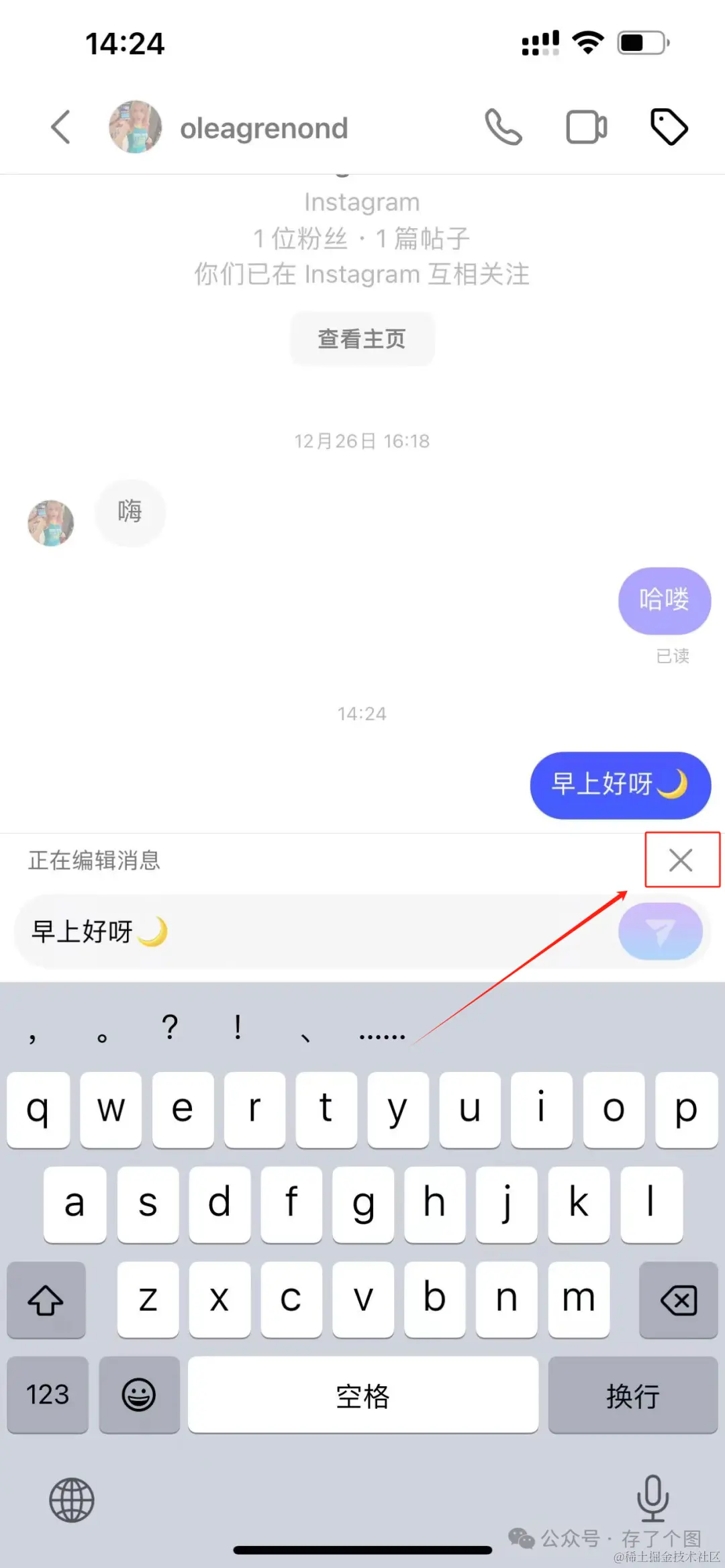Start a video call with oleagrenond

(x=587, y=128)
